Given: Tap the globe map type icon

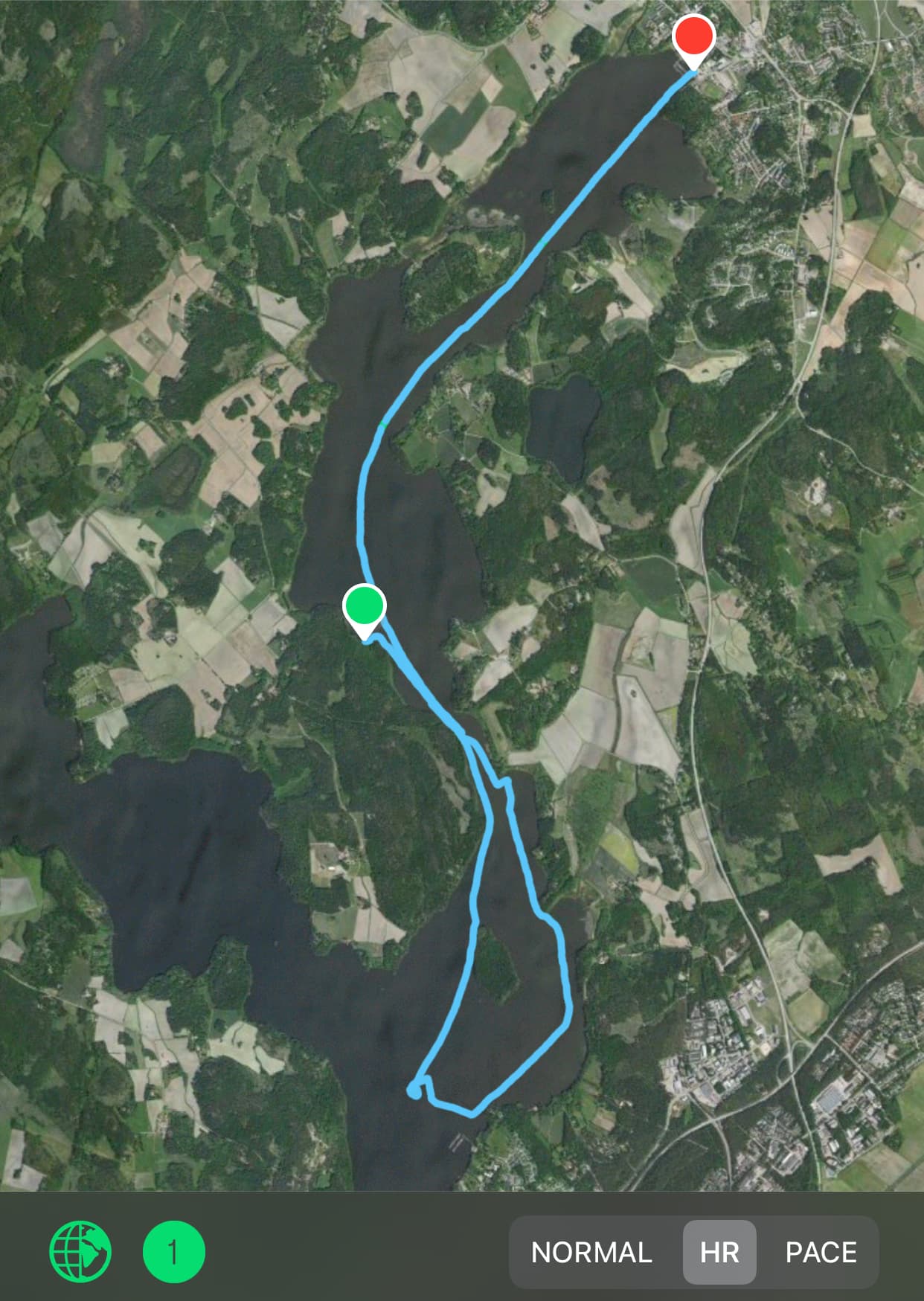Looking at the screenshot, I should [x=80, y=1252].
